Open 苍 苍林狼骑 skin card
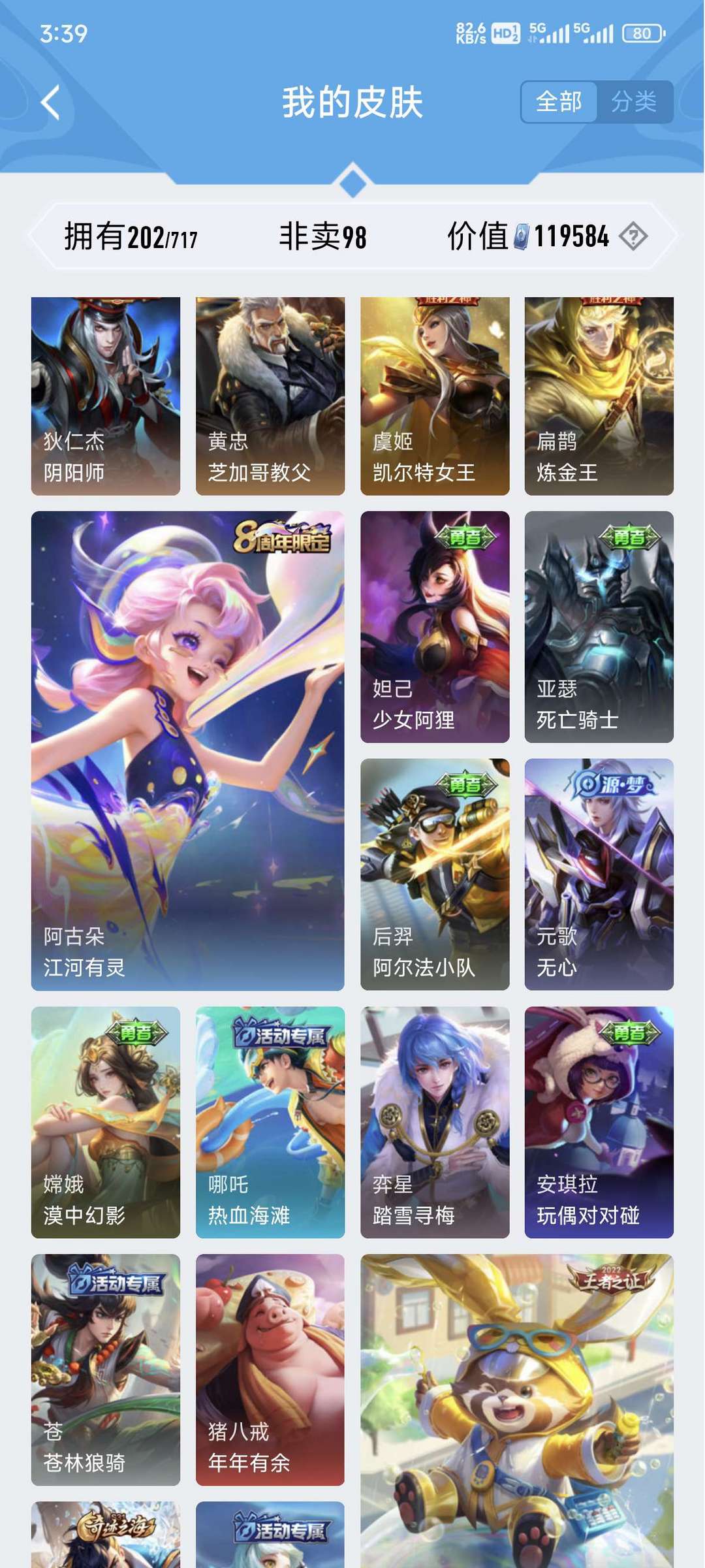The image size is (705, 1568). 106,1370
